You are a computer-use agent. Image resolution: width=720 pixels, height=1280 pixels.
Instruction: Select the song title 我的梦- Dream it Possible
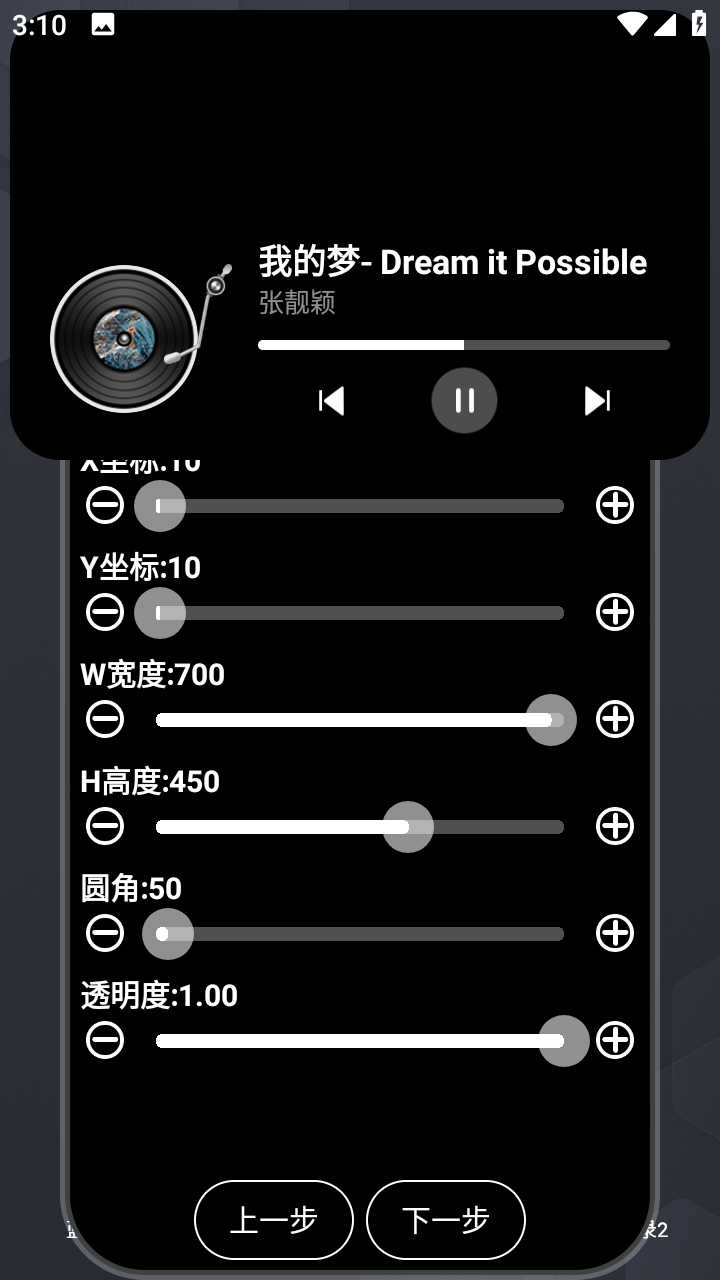point(452,262)
